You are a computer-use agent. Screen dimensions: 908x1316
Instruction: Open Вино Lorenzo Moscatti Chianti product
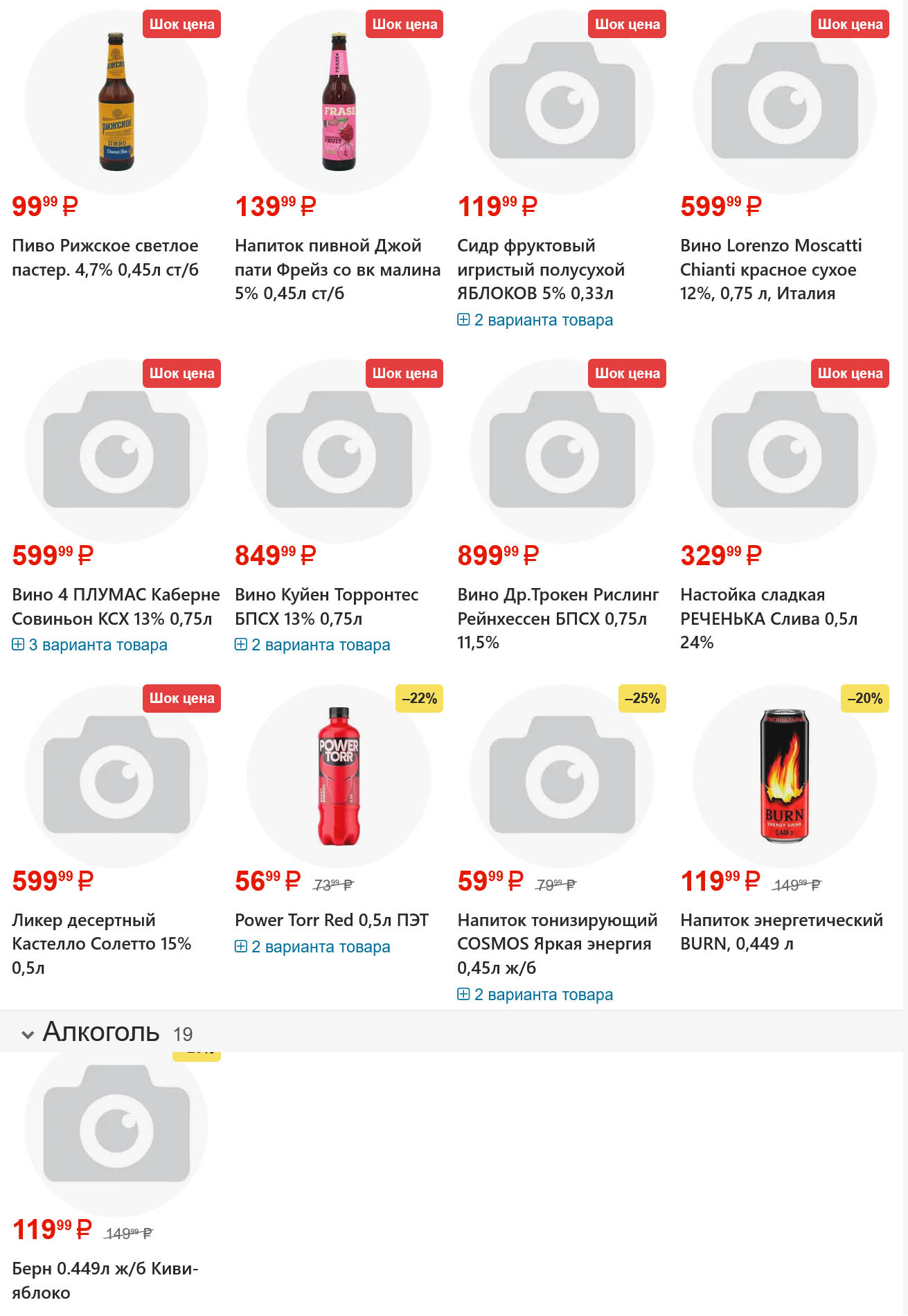pyautogui.click(x=770, y=269)
